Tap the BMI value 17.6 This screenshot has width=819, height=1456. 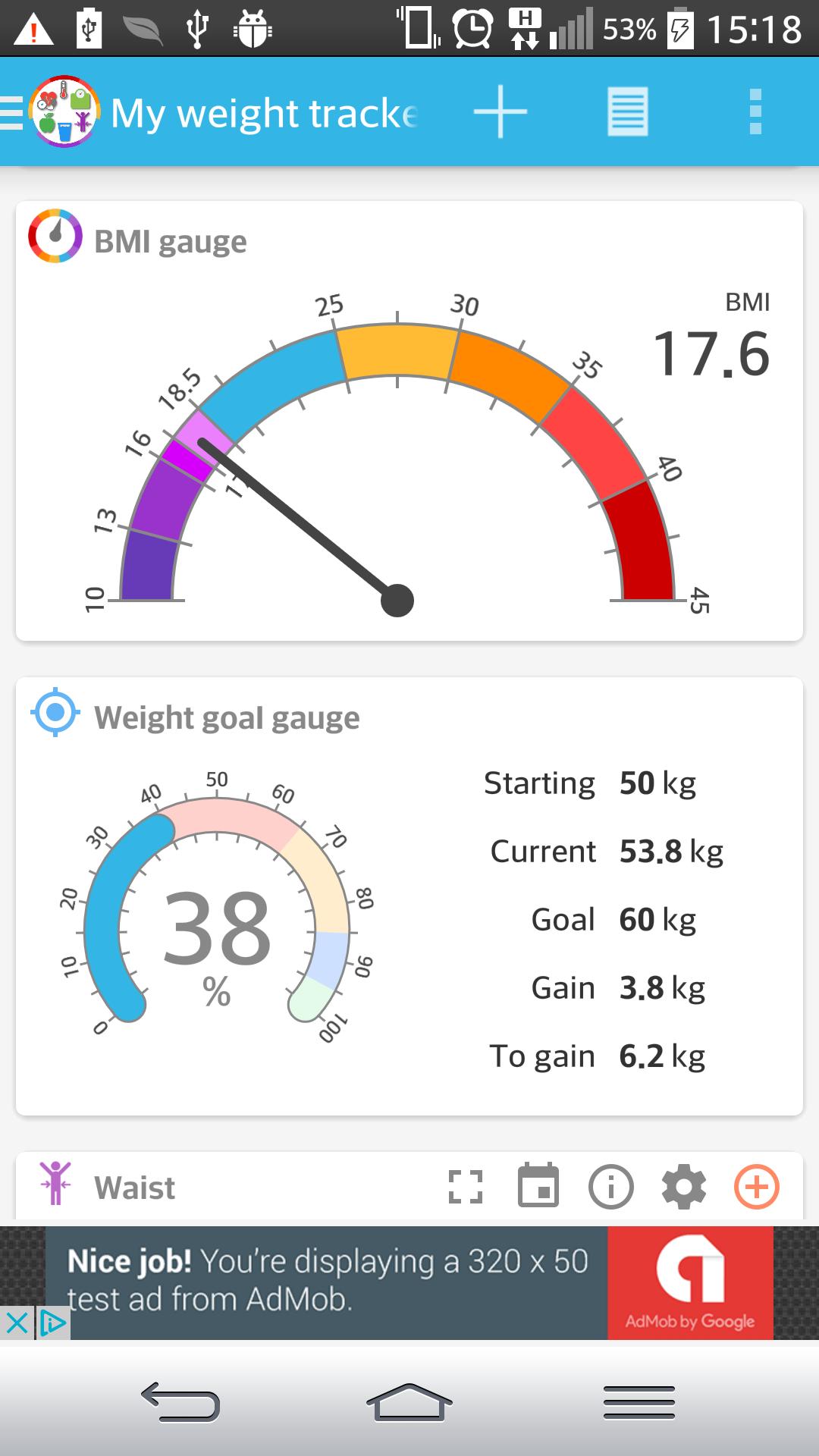point(711,353)
